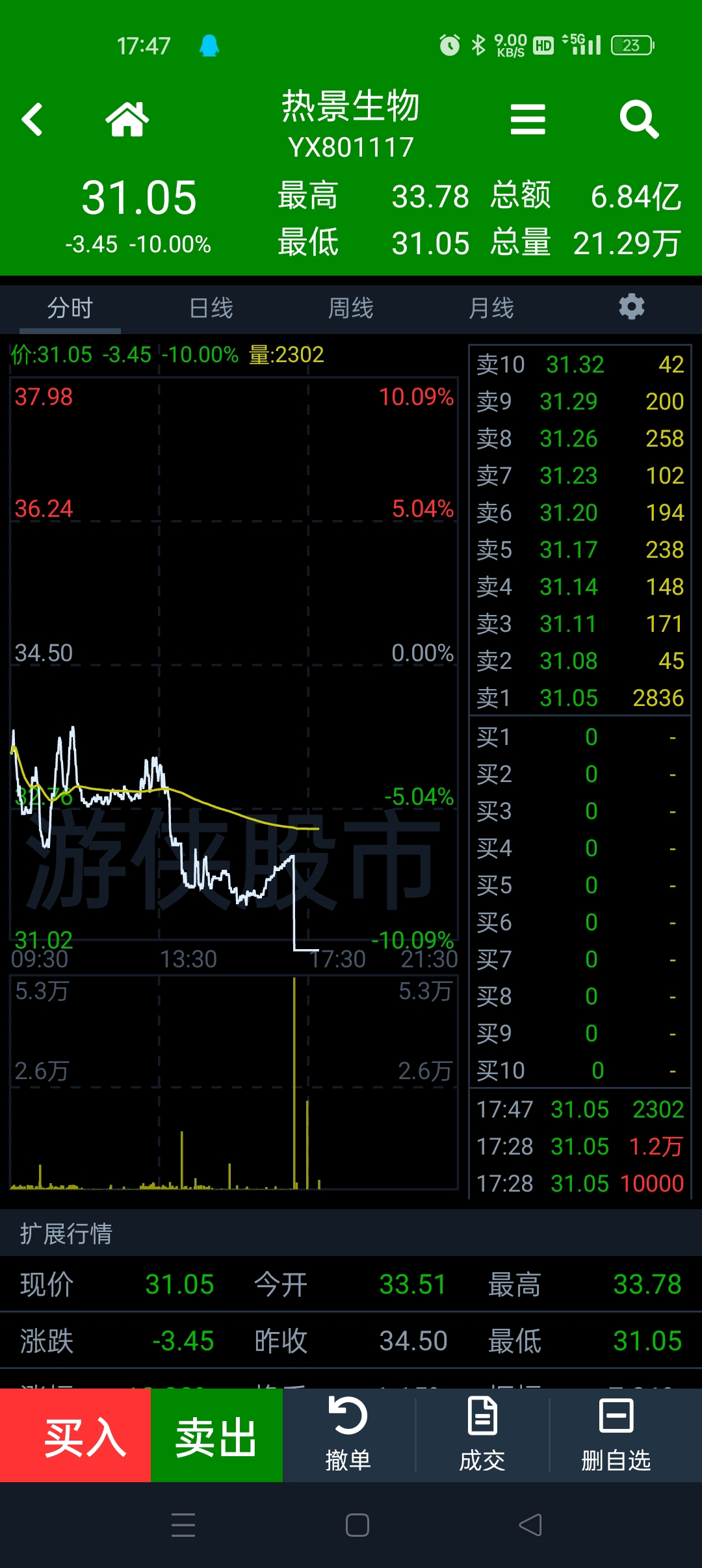Select the 分时 chart tab
The width and height of the screenshot is (702, 1568).
70,307
